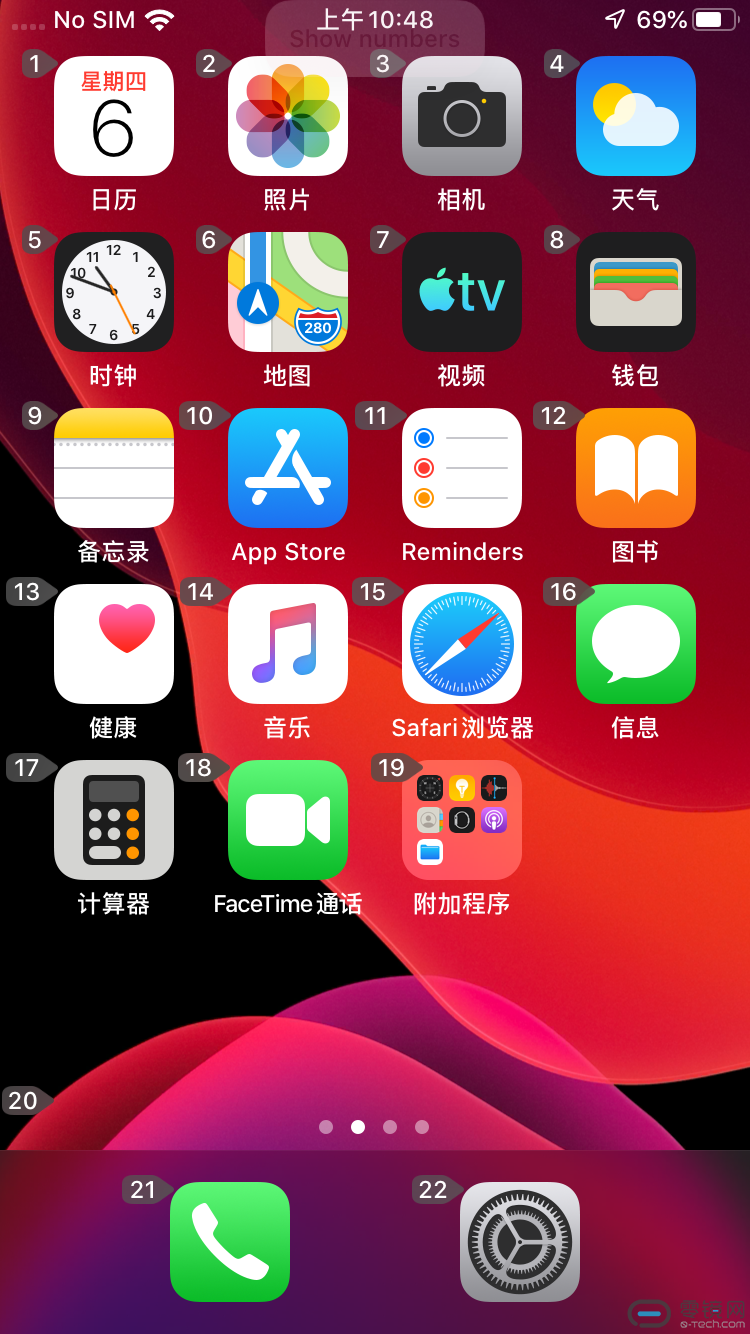The width and height of the screenshot is (750, 1334).
Task: Open the 相机 camera app
Action: point(461,116)
